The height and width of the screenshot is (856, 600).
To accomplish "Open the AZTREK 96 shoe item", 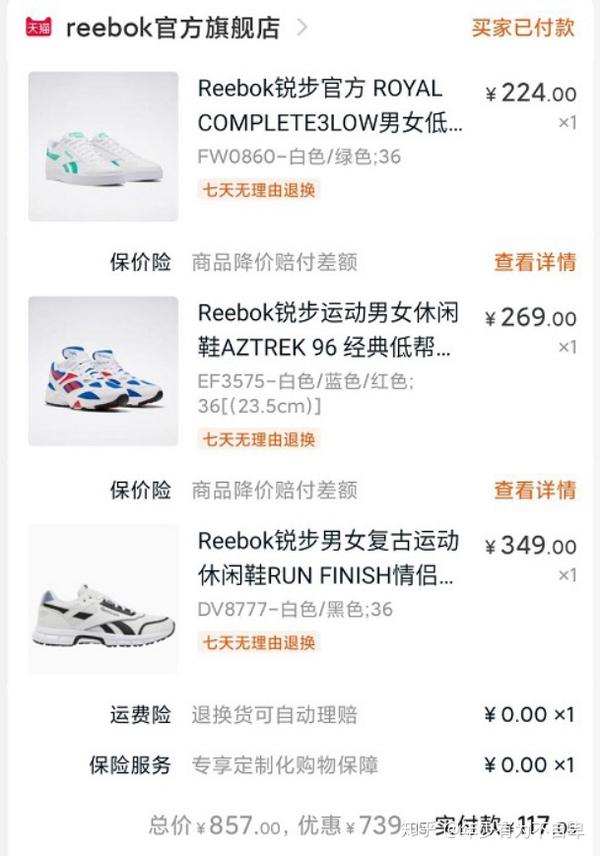I will (330, 330).
